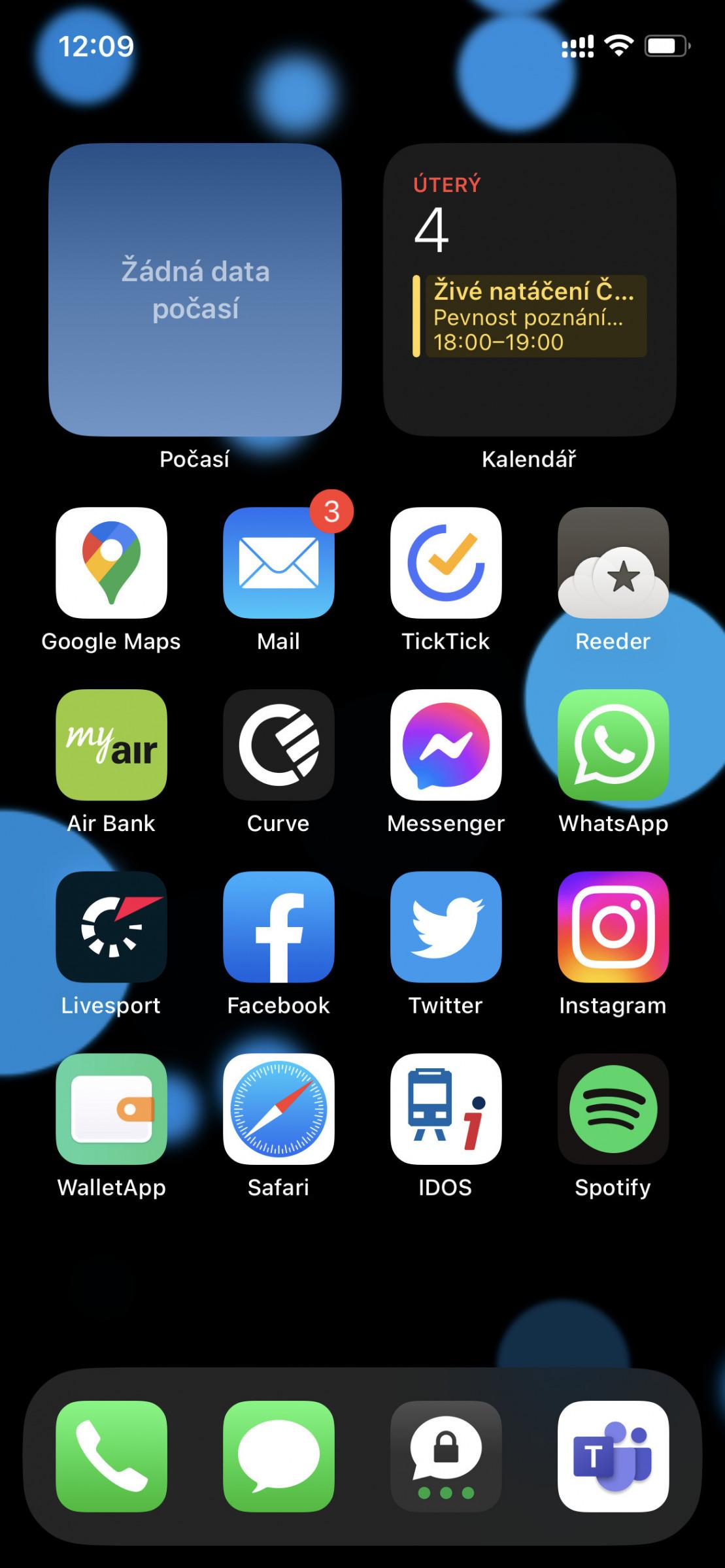Launch Facebook
Image resolution: width=725 pixels, height=1568 pixels.
(278, 926)
